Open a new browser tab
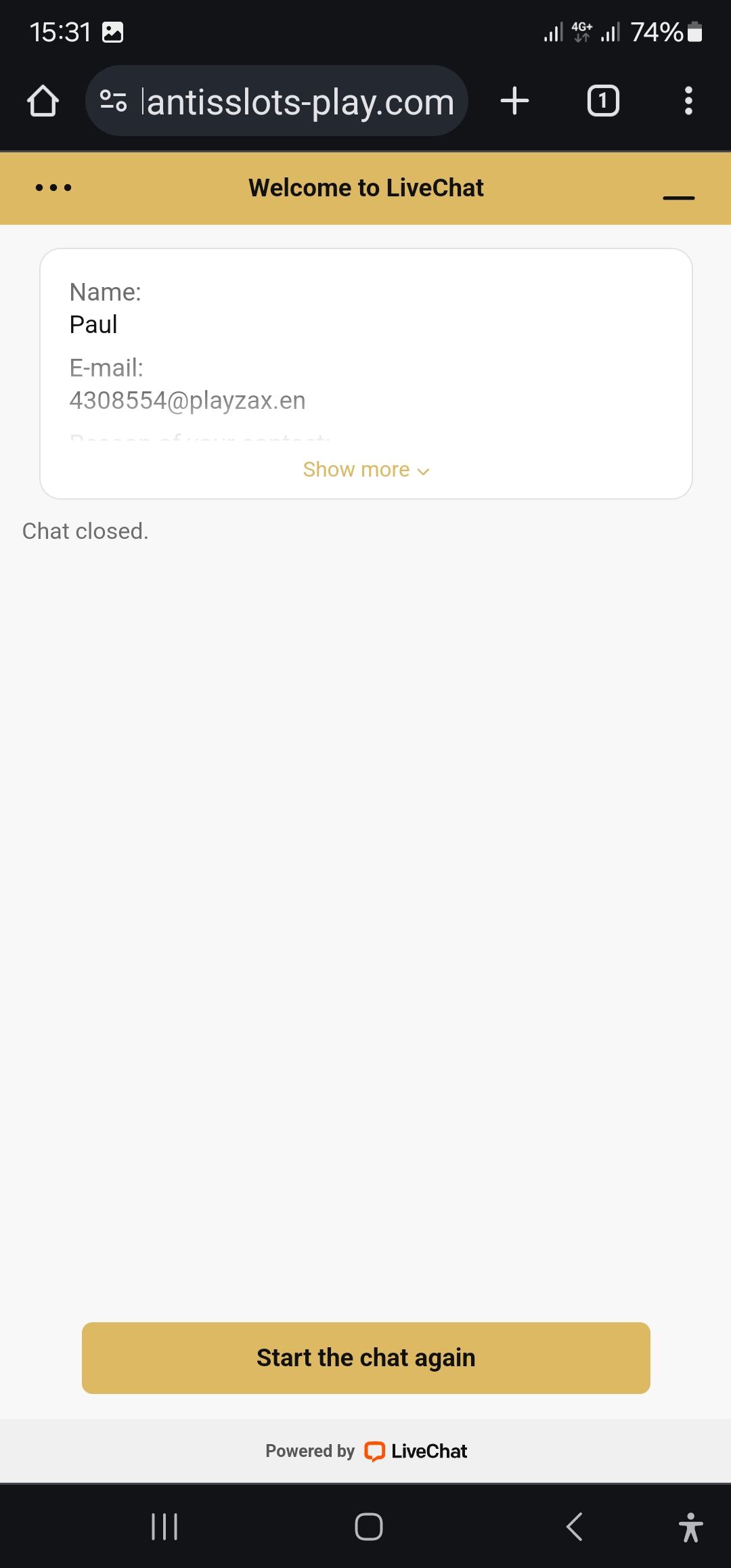The image size is (731, 1568). click(x=514, y=102)
